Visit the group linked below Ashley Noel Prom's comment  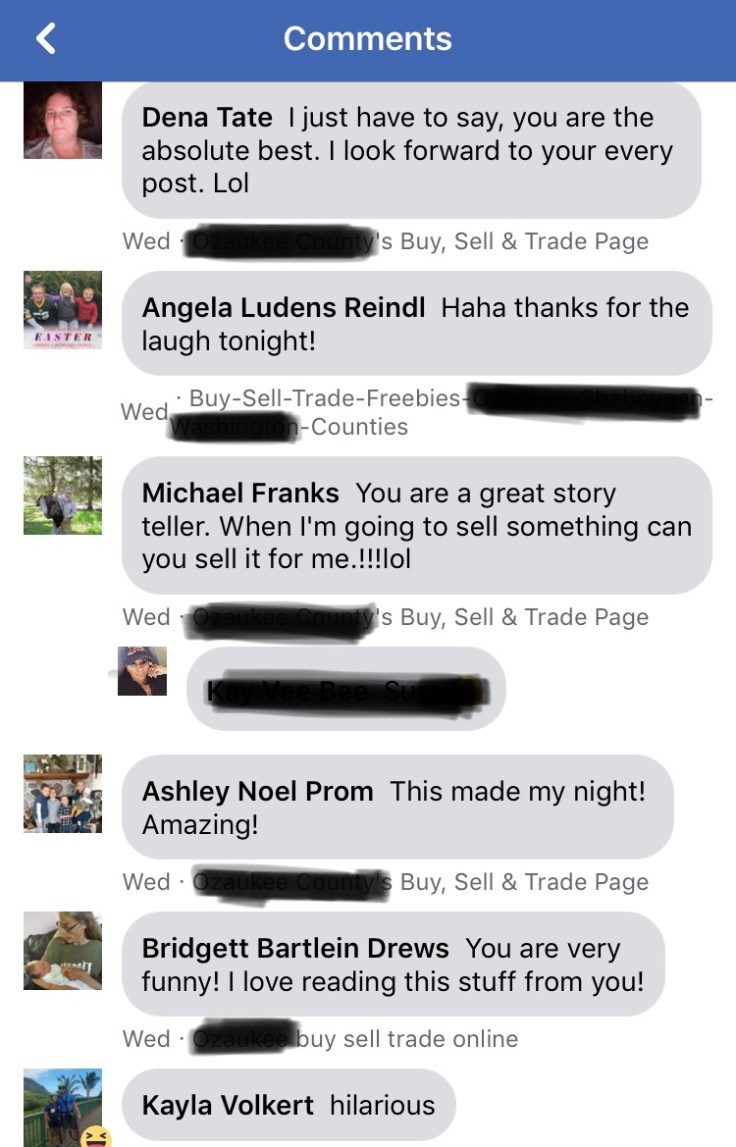click(x=419, y=882)
